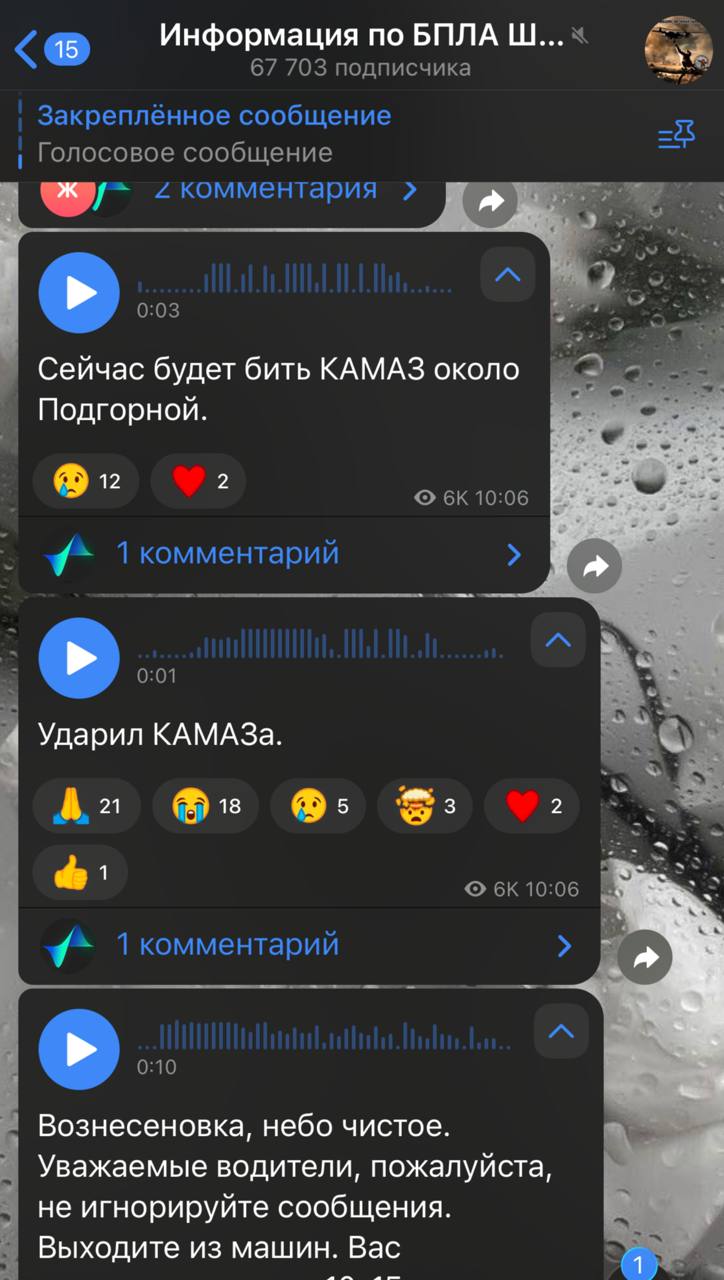The width and height of the screenshot is (724, 1280).
Task: Open the pinned voice message
Action: coord(214,135)
